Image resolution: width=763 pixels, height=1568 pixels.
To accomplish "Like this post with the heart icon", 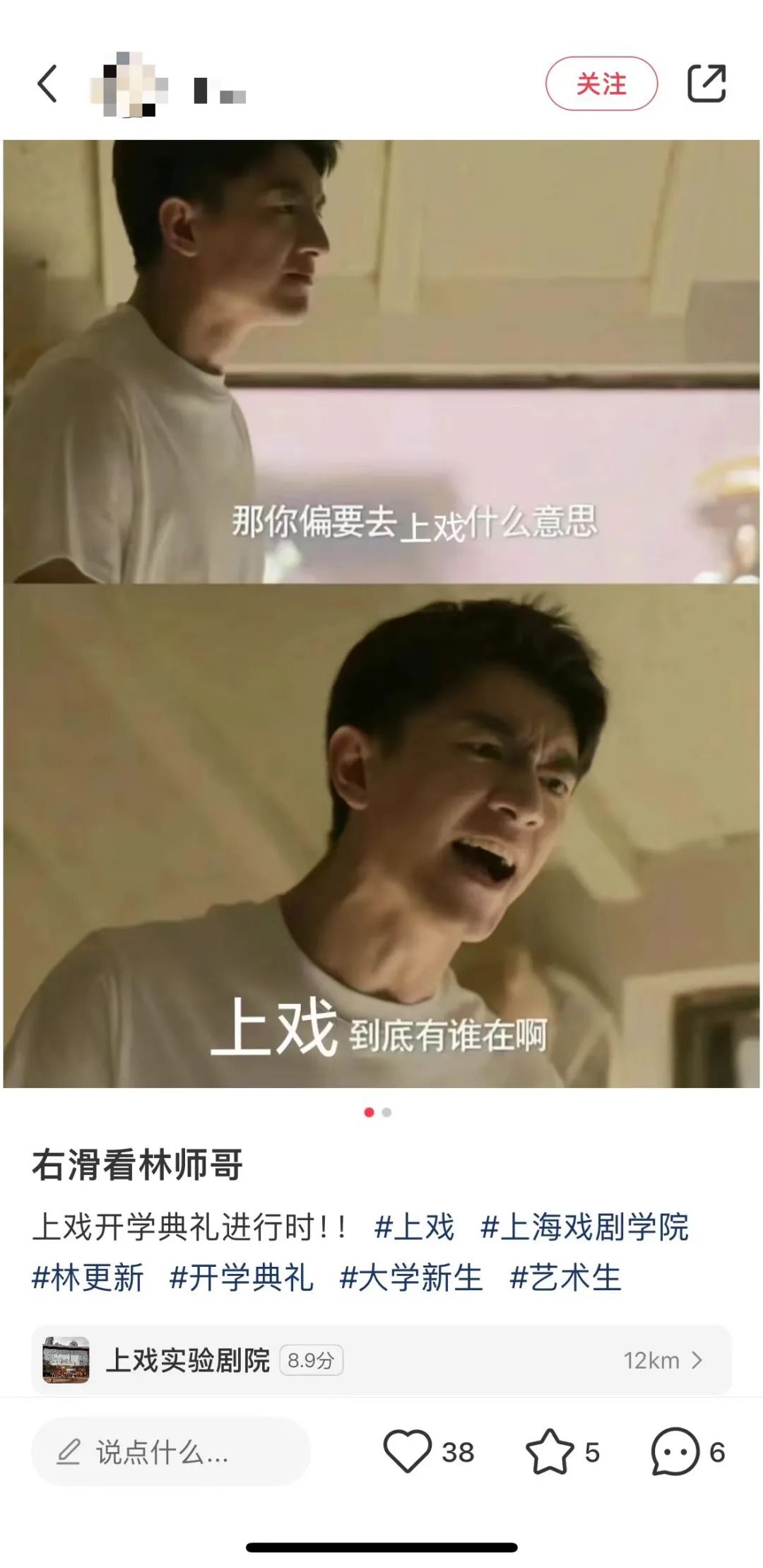I will point(408,1452).
